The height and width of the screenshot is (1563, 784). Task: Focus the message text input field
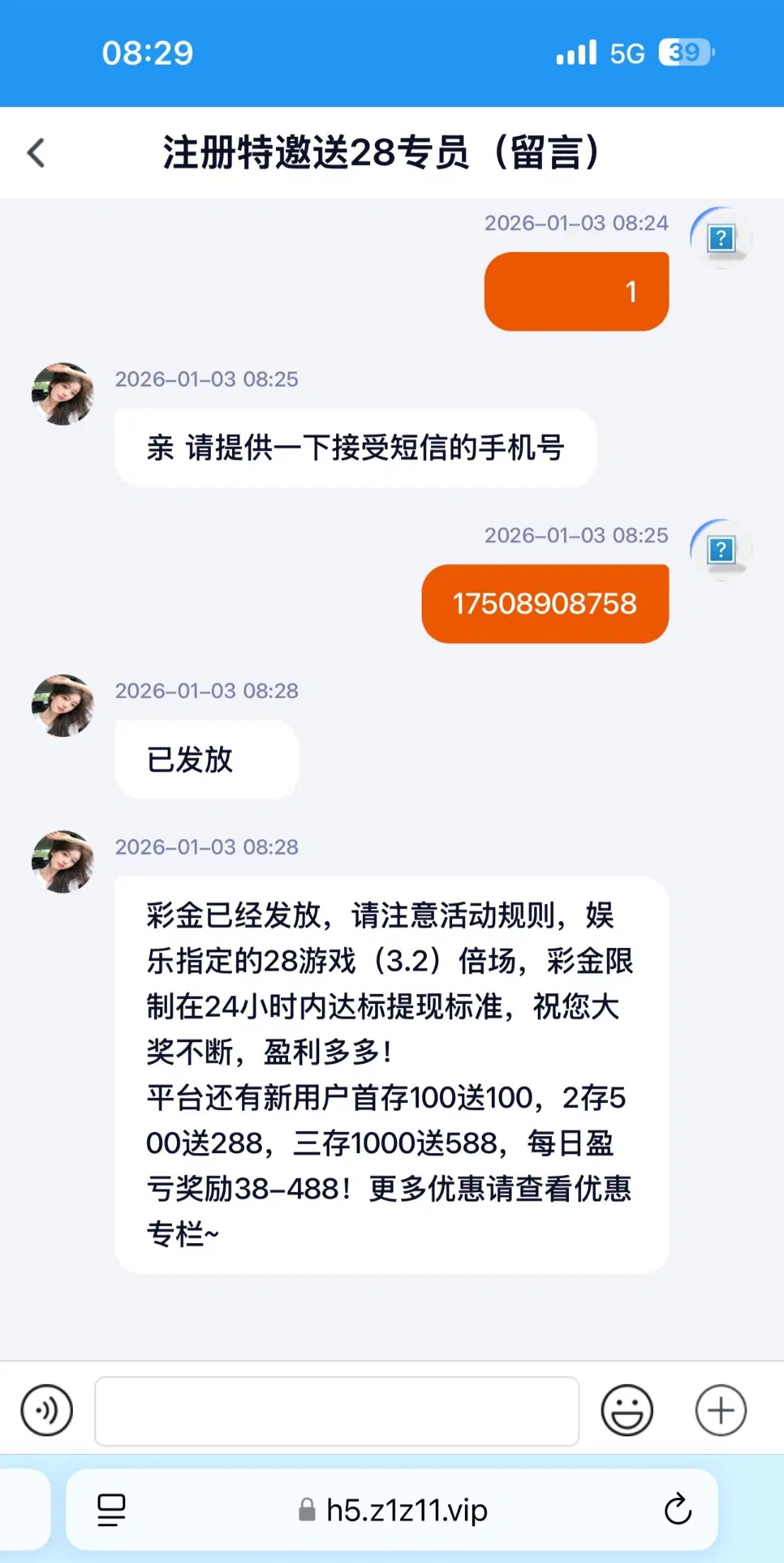point(337,1410)
